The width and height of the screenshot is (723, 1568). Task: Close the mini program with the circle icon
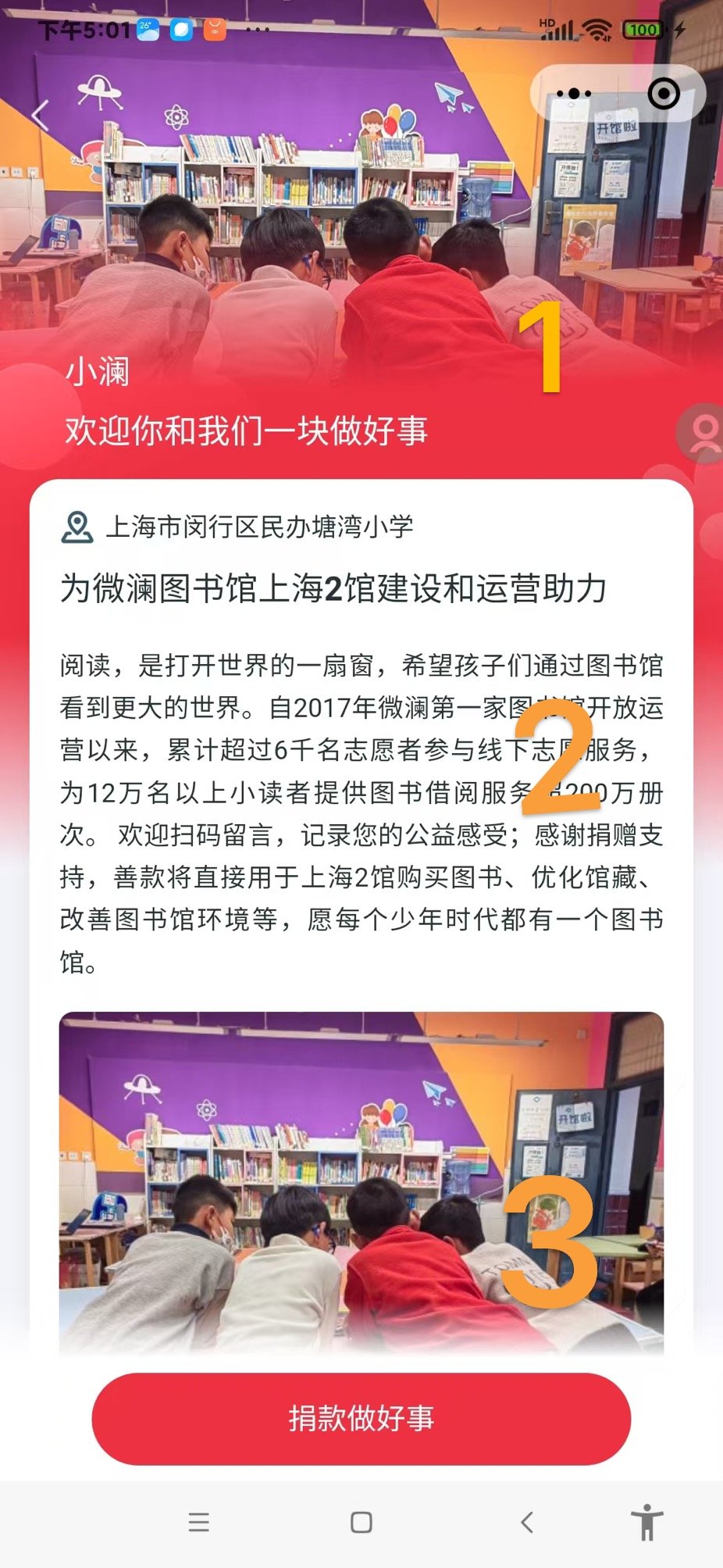click(x=664, y=94)
